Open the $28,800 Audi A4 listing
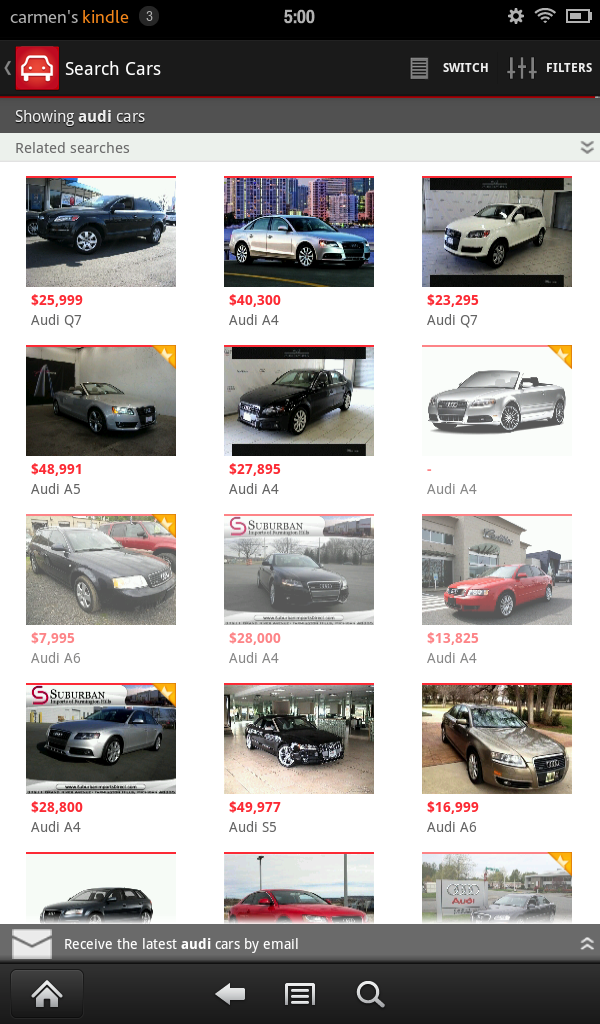The image size is (600, 1024). coord(101,739)
